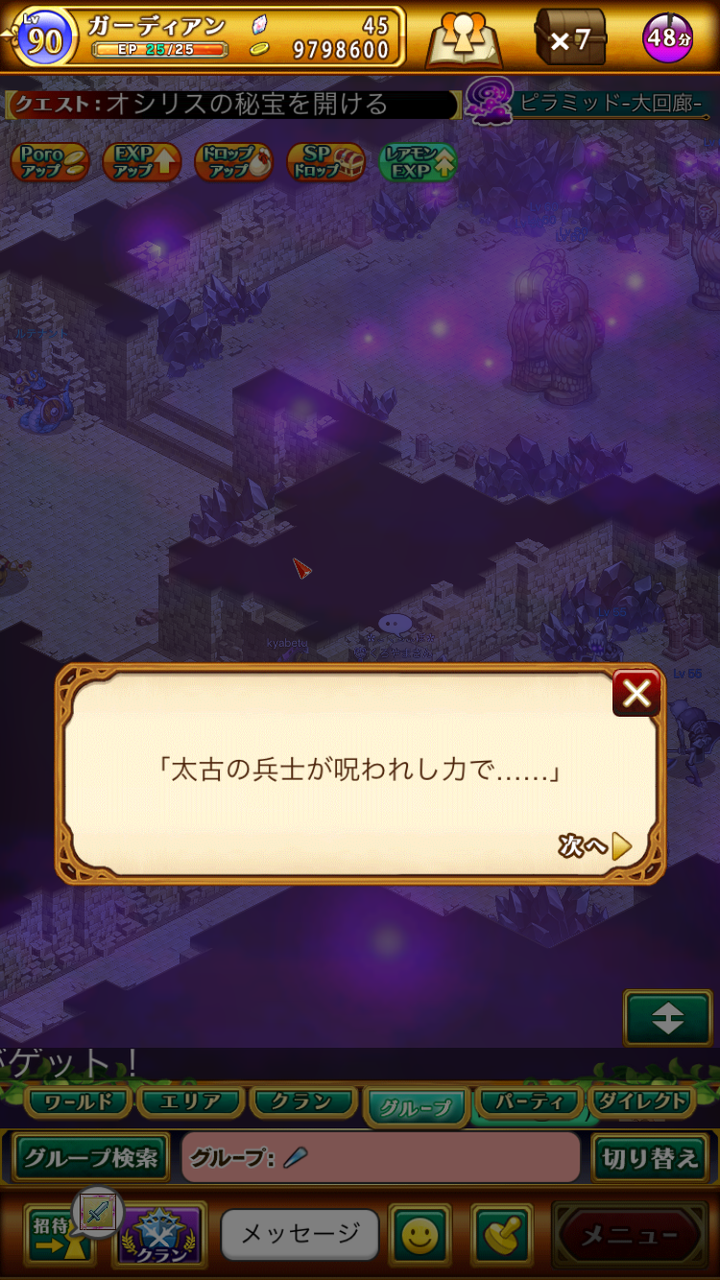This screenshot has width=720, height=1280.
Task: Select the レアモンEXP boost icon
Action: (x=417, y=162)
